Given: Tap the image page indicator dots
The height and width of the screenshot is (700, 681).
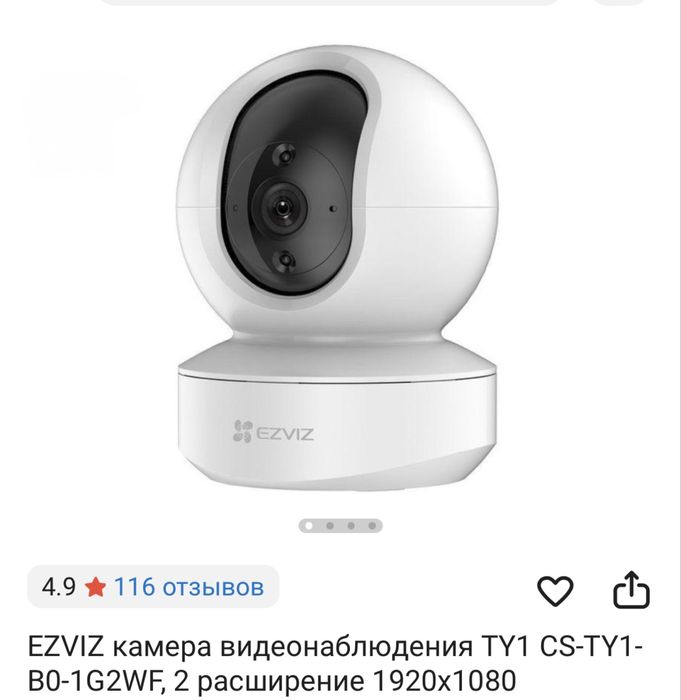Looking at the screenshot, I should point(340,524).
